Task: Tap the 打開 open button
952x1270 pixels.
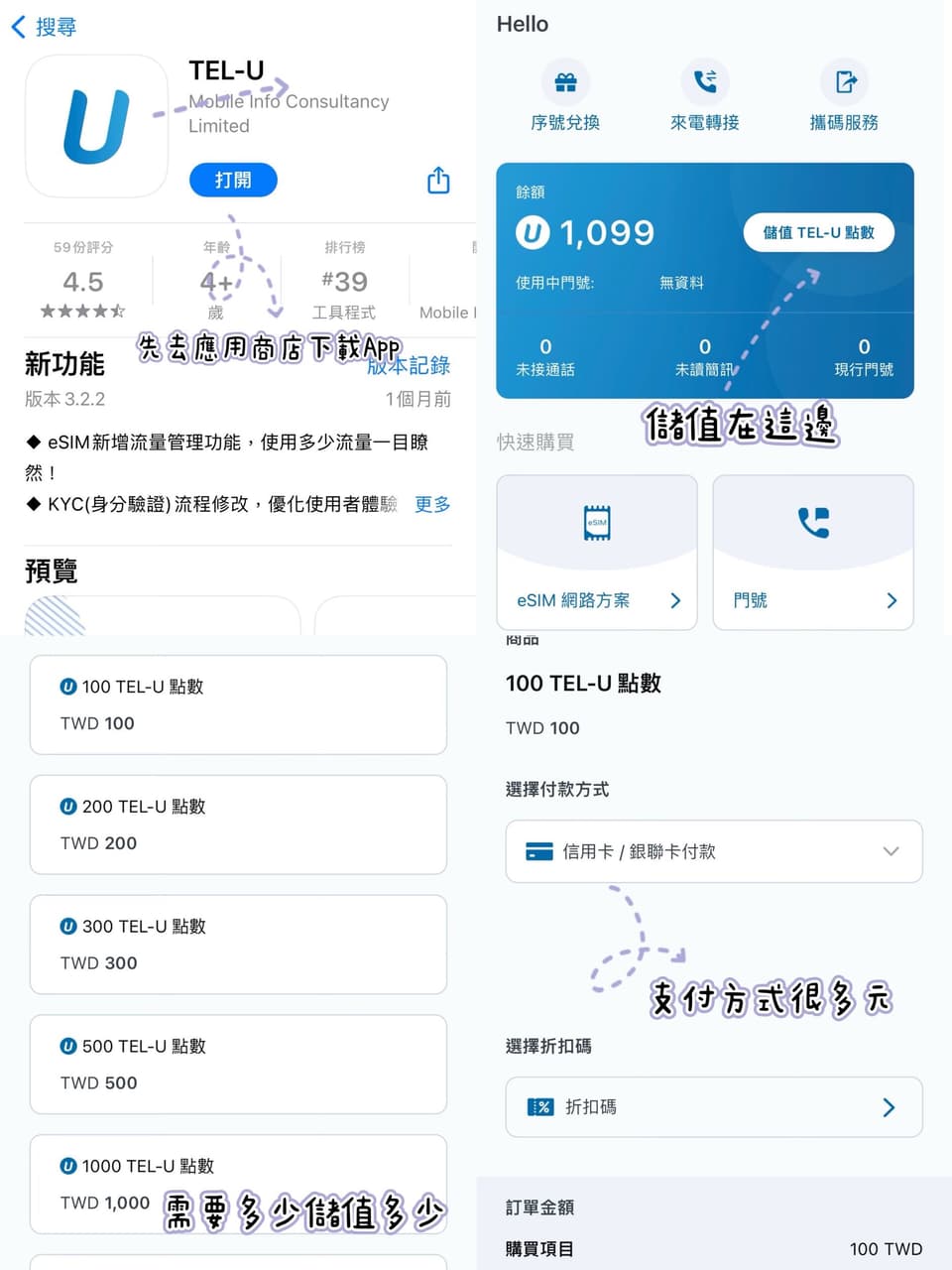Action: coord(232,181)
